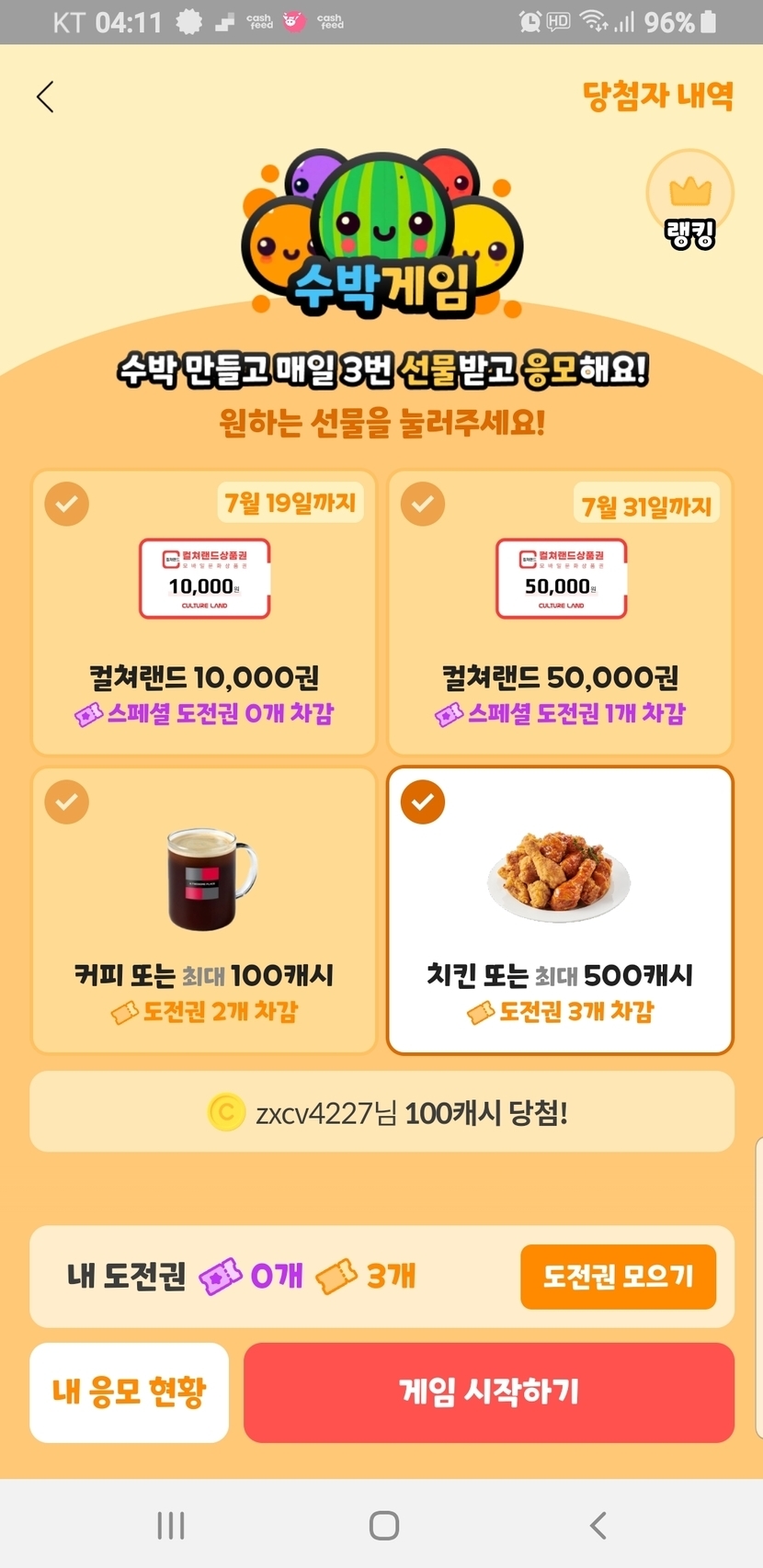This screenshot has width=763, height=1568.
Task: Start the game with 게임 시작하기
Action: (x=488, y=1392)
